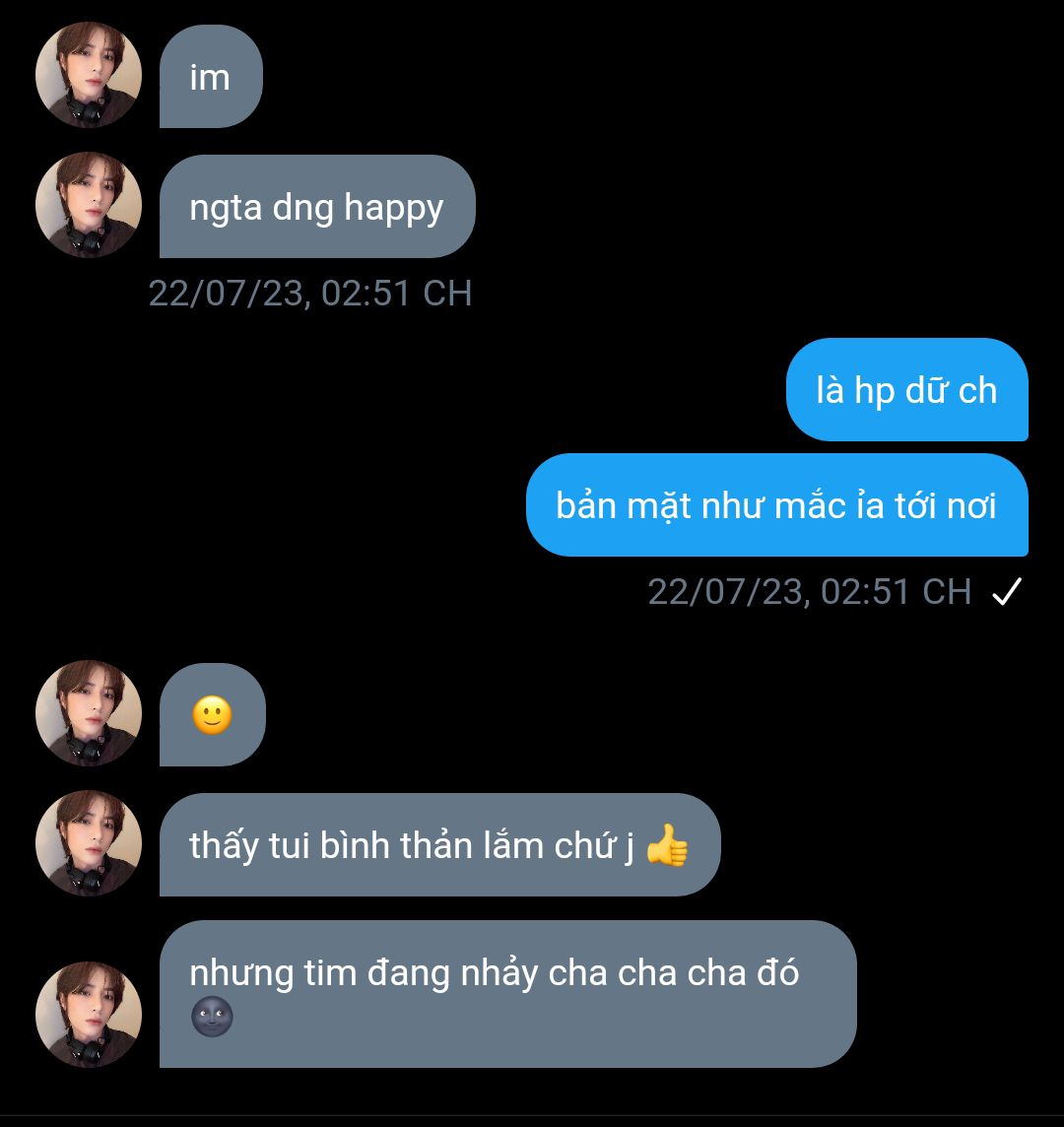The image size is (1064, 1127).
Task: Tap avatar beside "thấy tui bình thản" message
Action: (89, 843)
